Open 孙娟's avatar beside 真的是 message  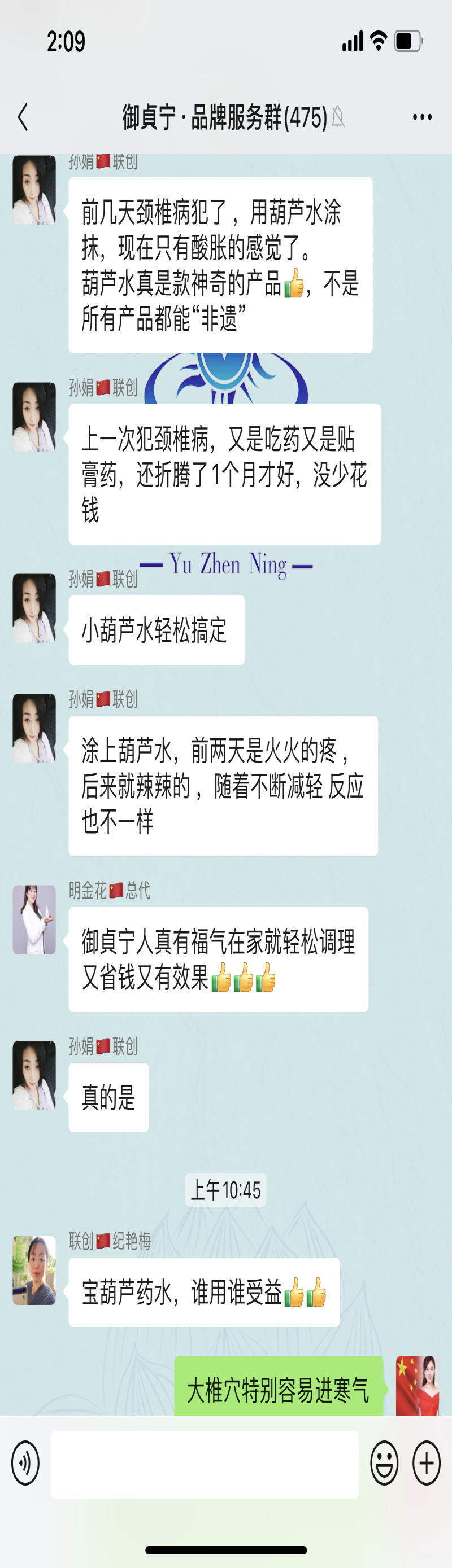pyautogui.click(x=34, y=1075)
